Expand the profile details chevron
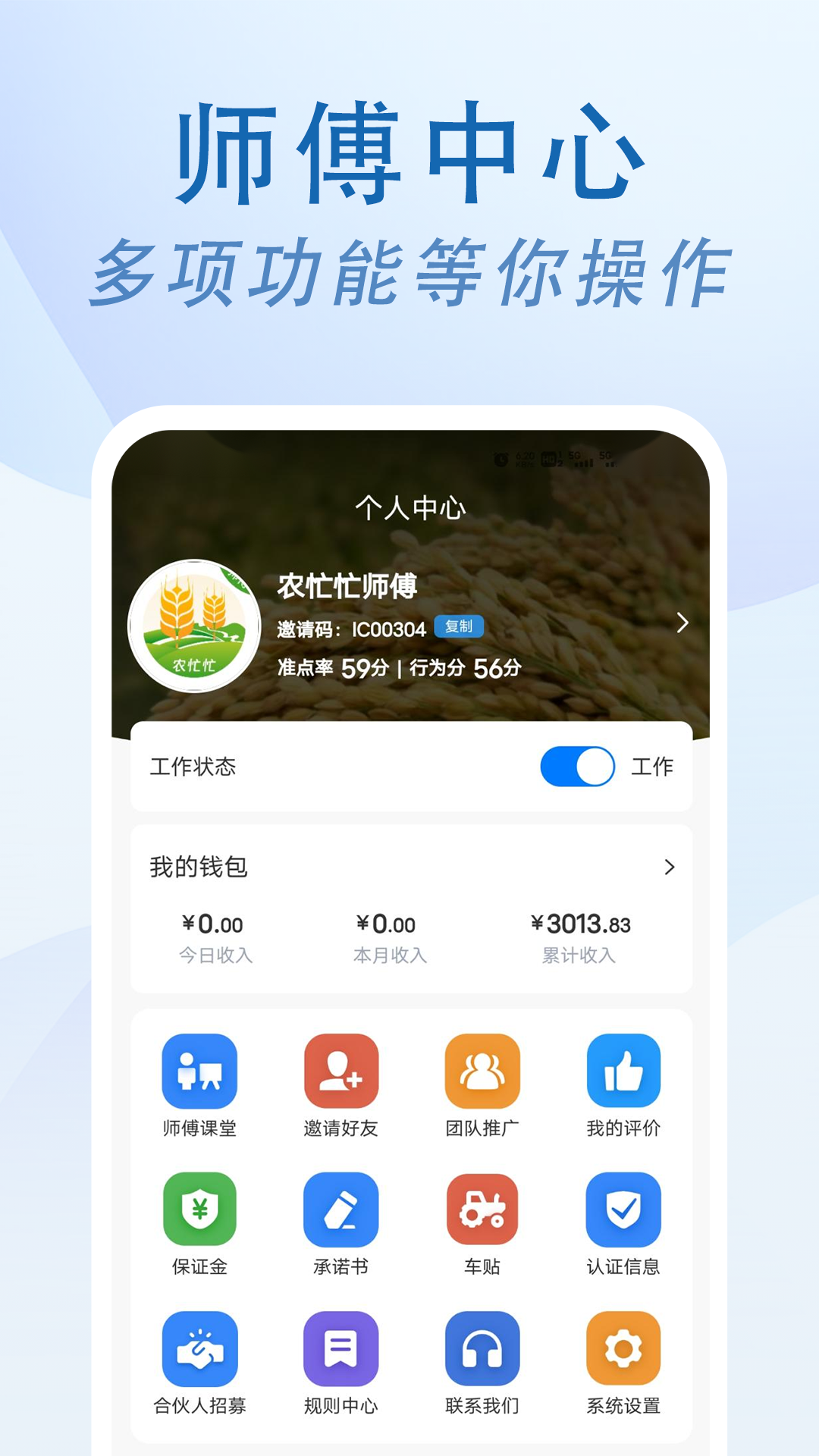Screen dimensions: 819x1456 click(680, 623)
